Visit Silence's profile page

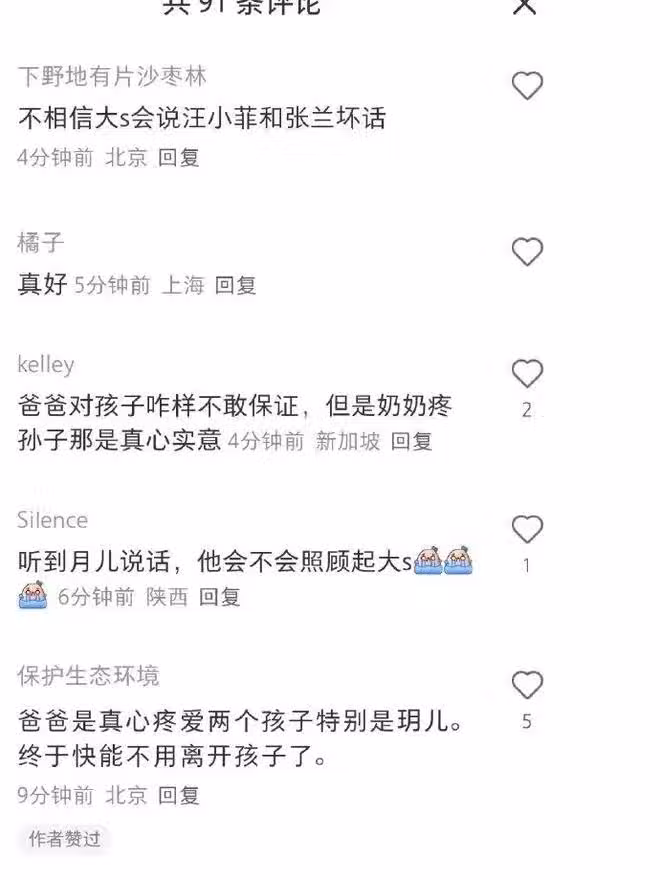pyautogui.click(x=53, y=520)
